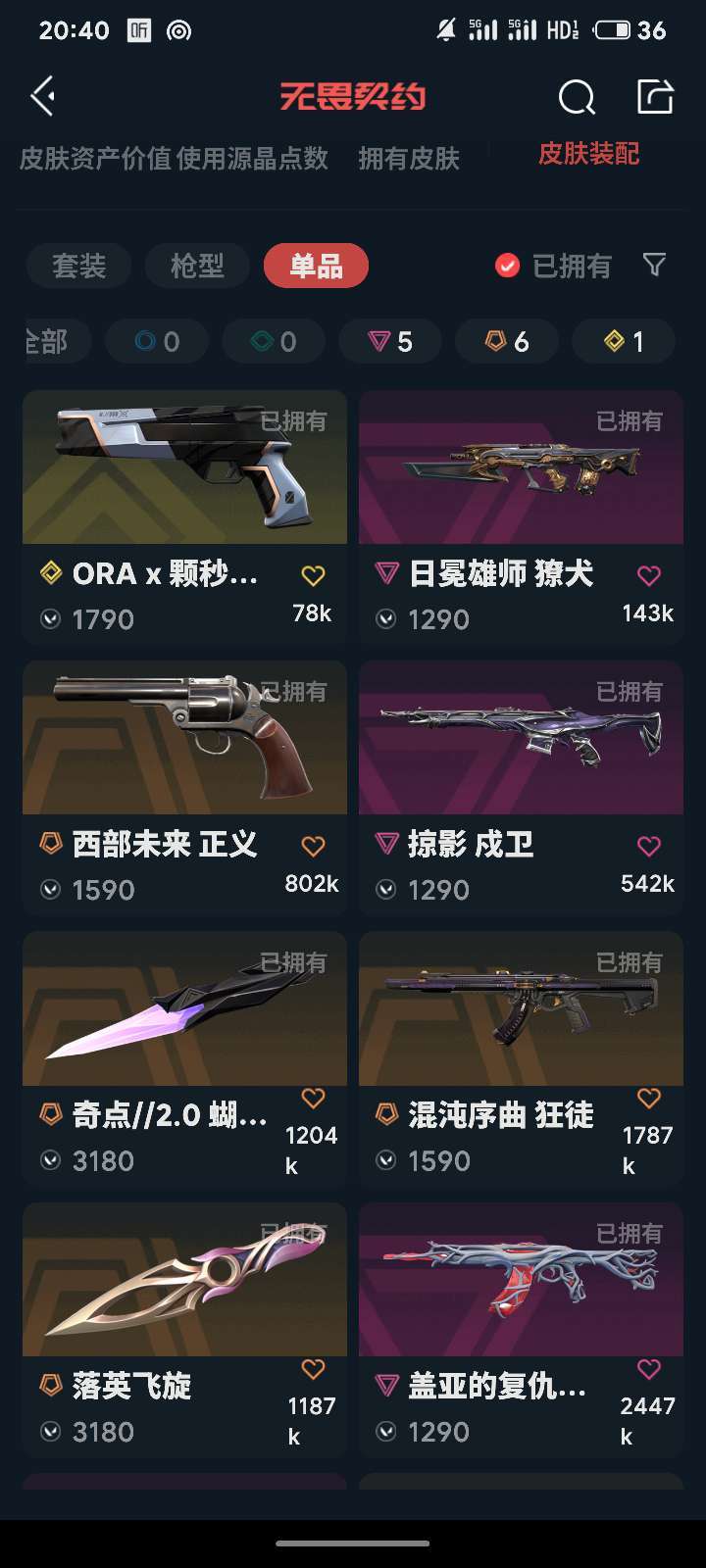Favorite the 日冕雄狮 獠犬 skin heart
Screen dimensions: 706x1568
pyautogui.click(x=649, y=575)
